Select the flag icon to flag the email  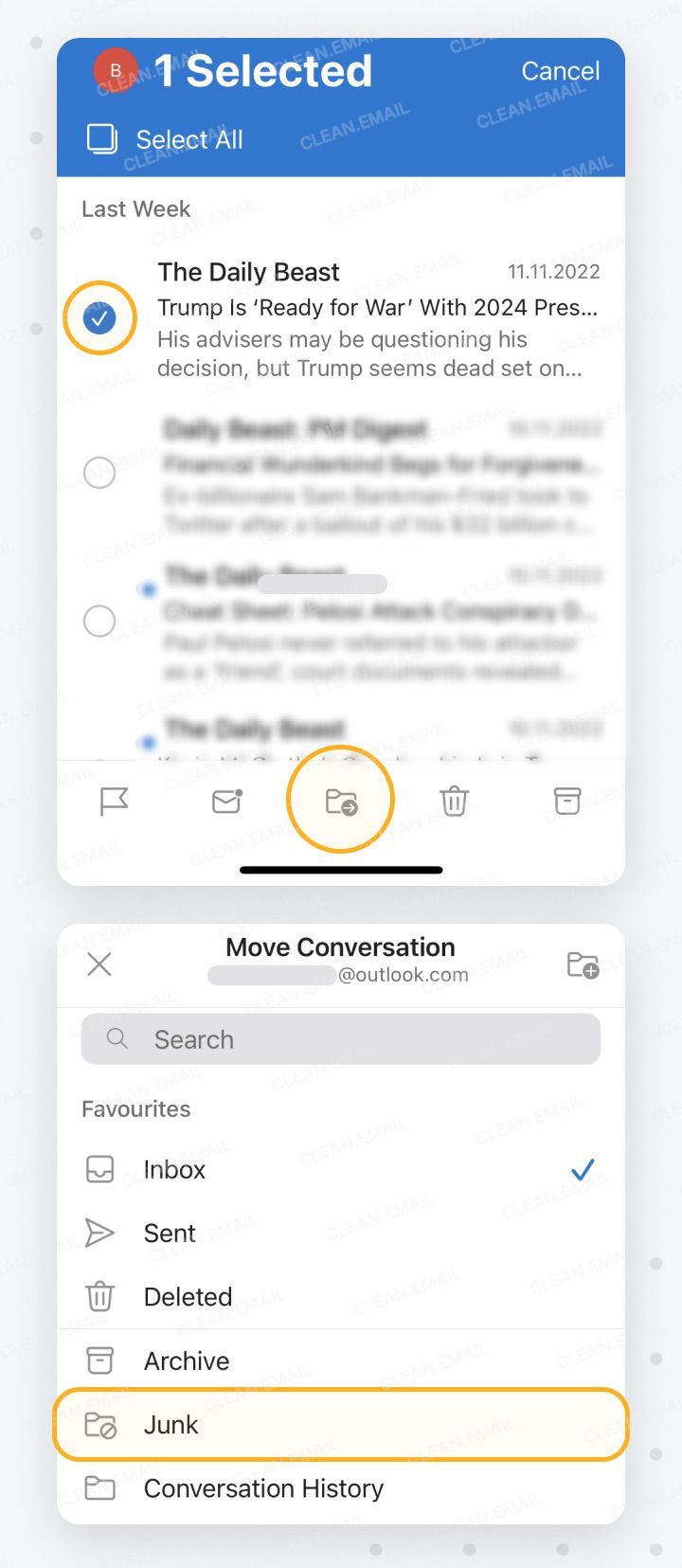point(114,800)
